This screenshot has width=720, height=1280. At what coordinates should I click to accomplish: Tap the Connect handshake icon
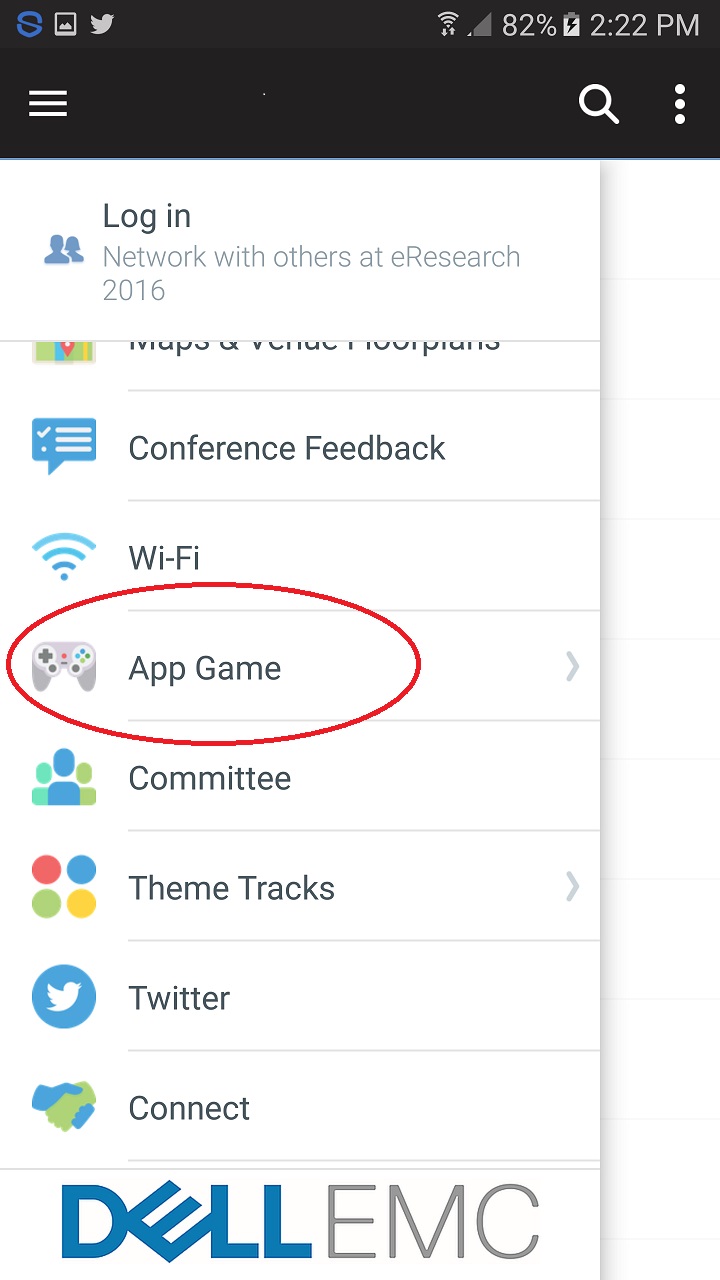pyautogui.click(x=63, y=1107)
